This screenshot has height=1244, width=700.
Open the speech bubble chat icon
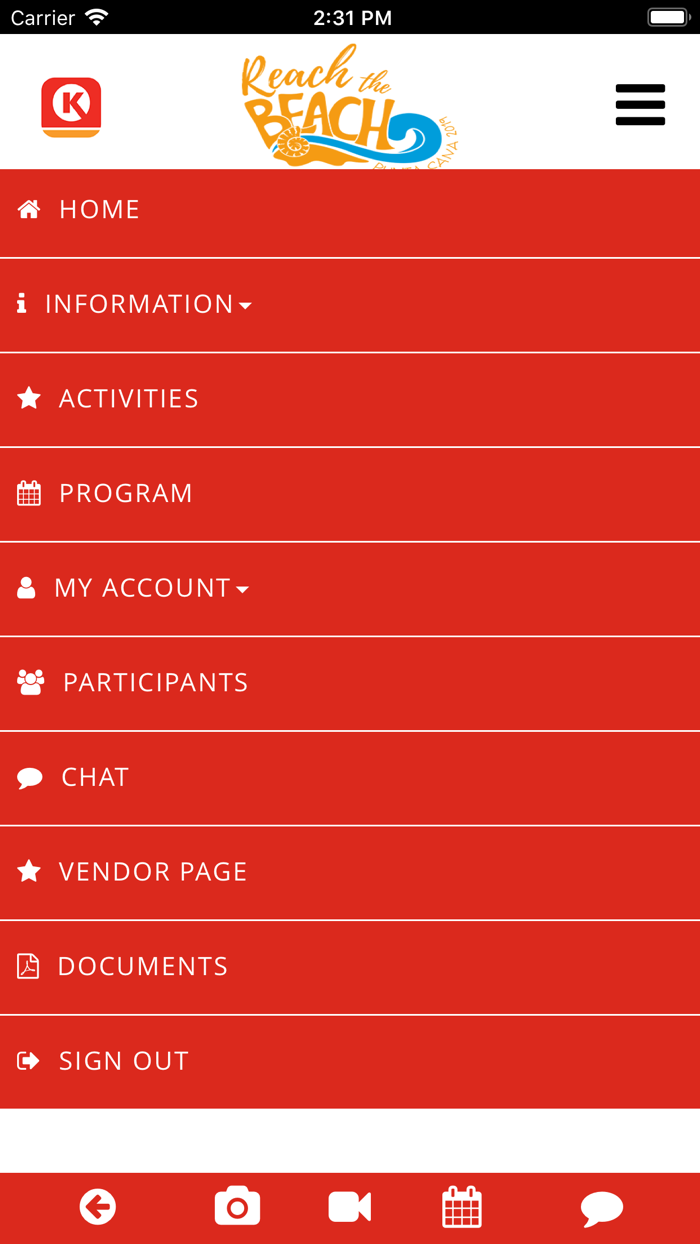point(602,1208)
